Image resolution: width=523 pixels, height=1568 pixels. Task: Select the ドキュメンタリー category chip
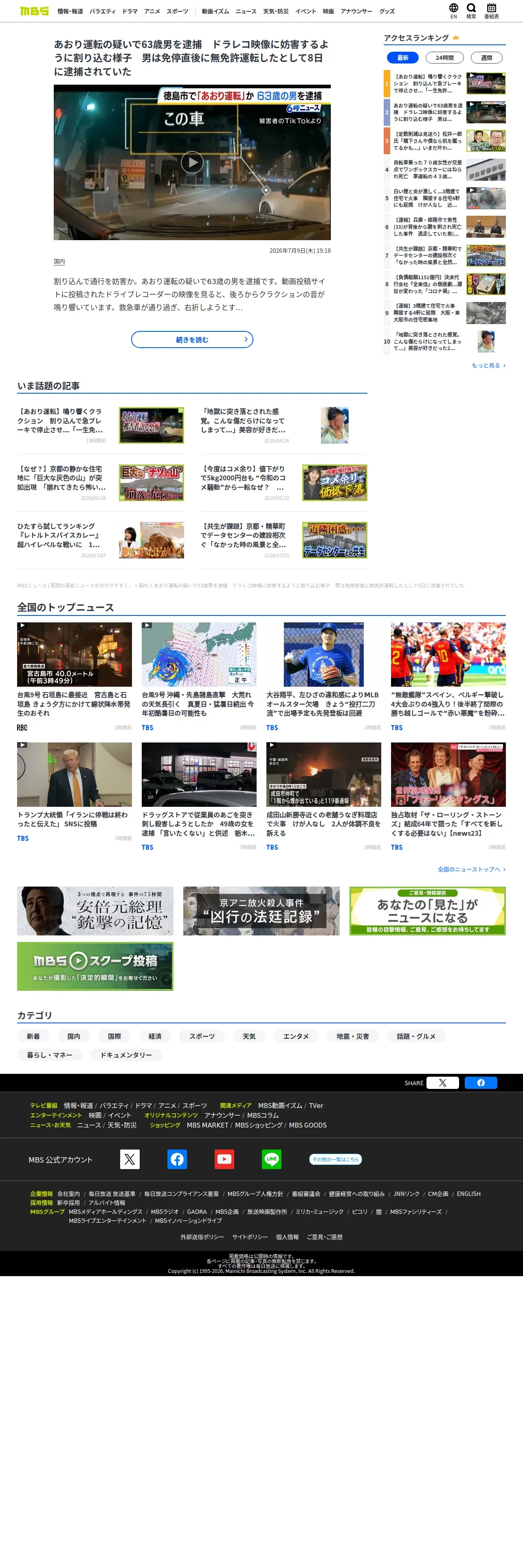click(126, 1055)
